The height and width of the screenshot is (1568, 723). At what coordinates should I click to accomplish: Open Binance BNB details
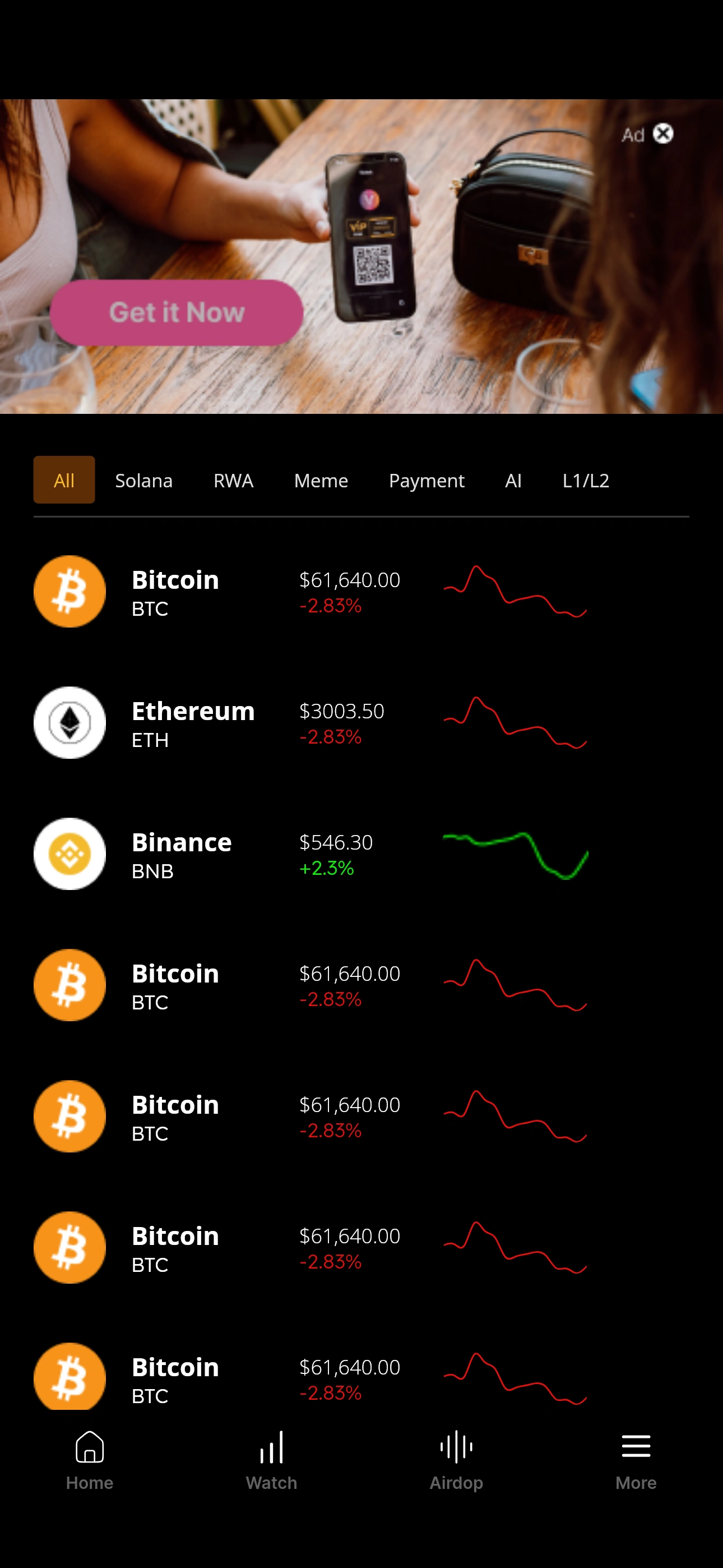(182, 854)
